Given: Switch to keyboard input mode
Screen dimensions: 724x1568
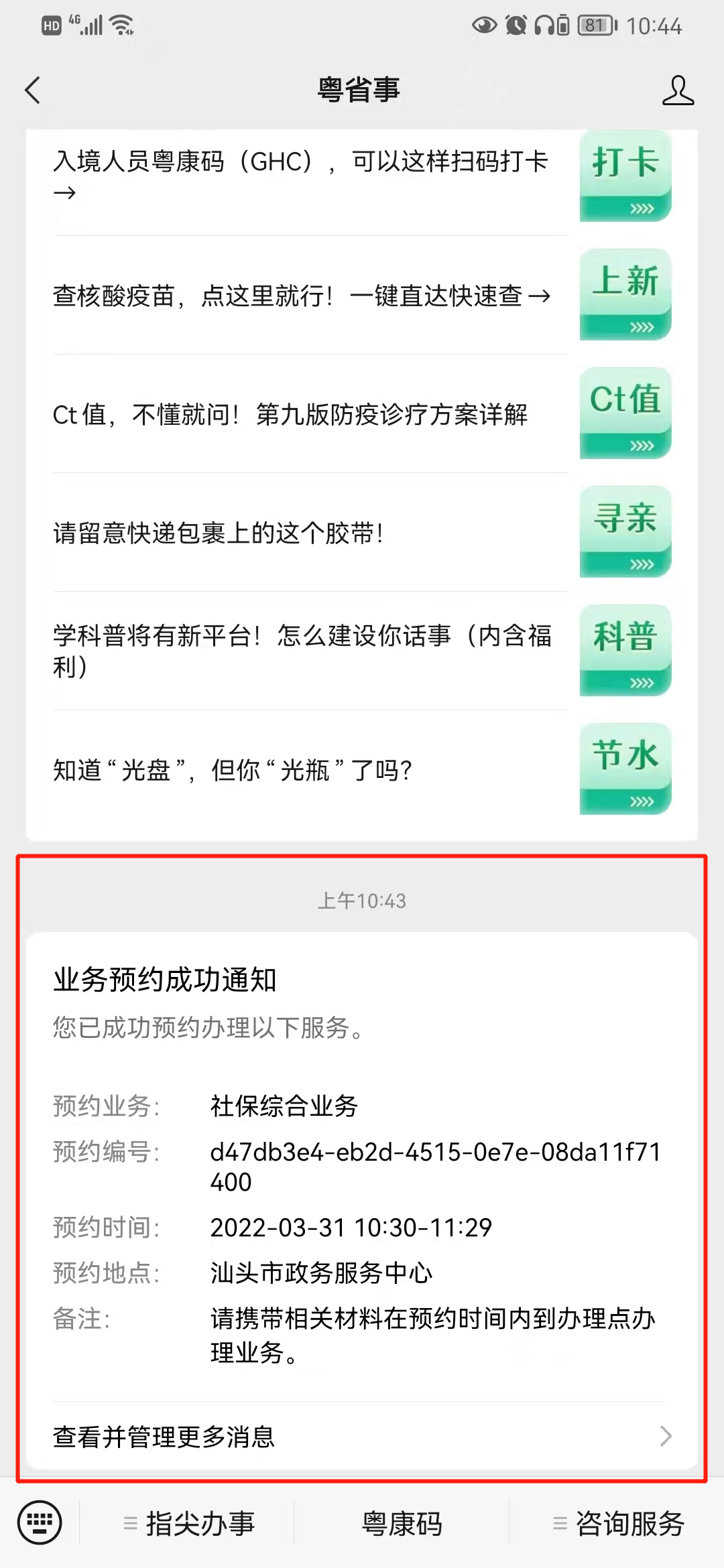Looking at the screenshot, I should click(x=40, y=1522).
